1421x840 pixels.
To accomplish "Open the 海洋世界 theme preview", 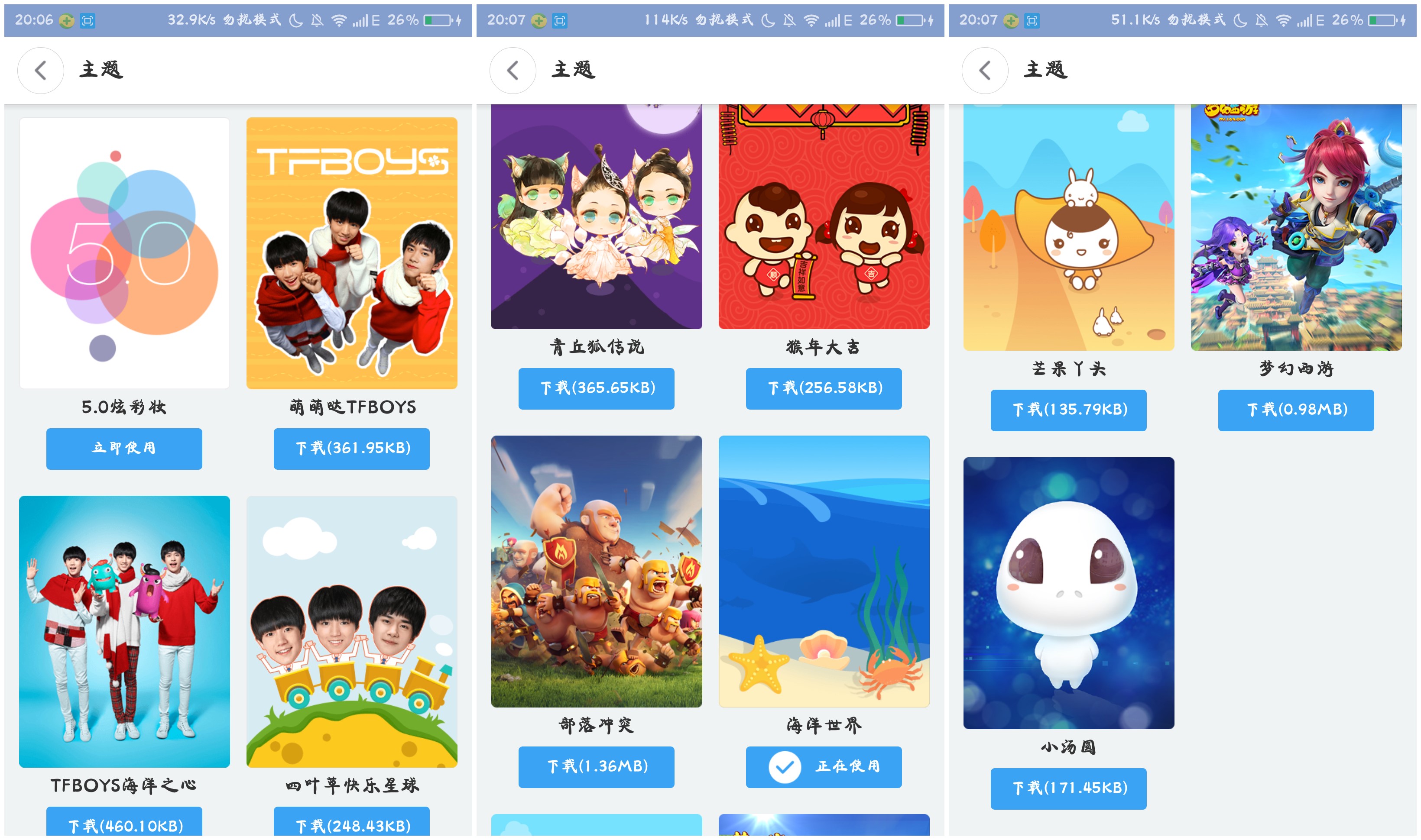I will pos(824,571).
